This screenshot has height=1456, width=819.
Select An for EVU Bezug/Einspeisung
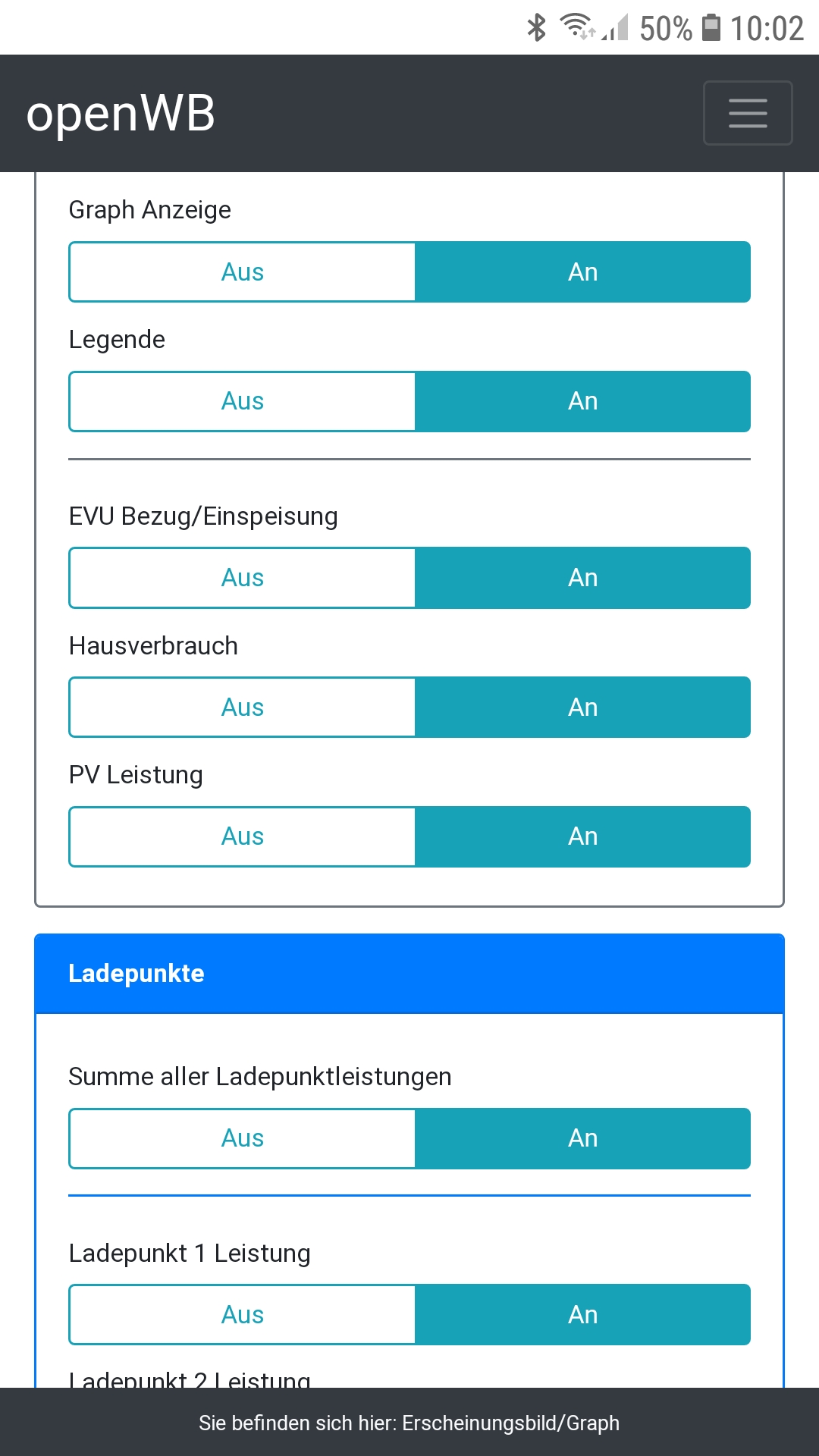pos(582,578)
